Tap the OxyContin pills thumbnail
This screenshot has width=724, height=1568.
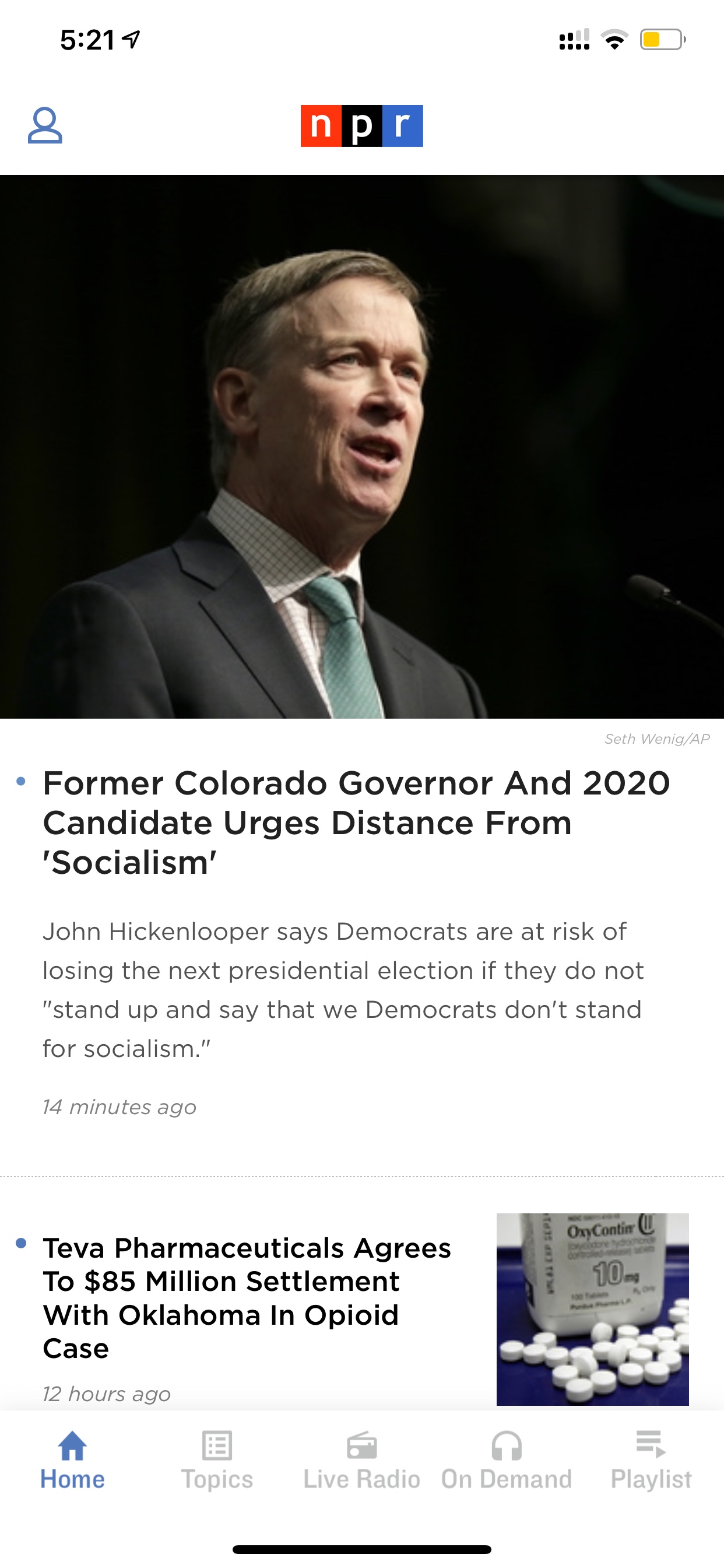click(x=593, y=1310)
